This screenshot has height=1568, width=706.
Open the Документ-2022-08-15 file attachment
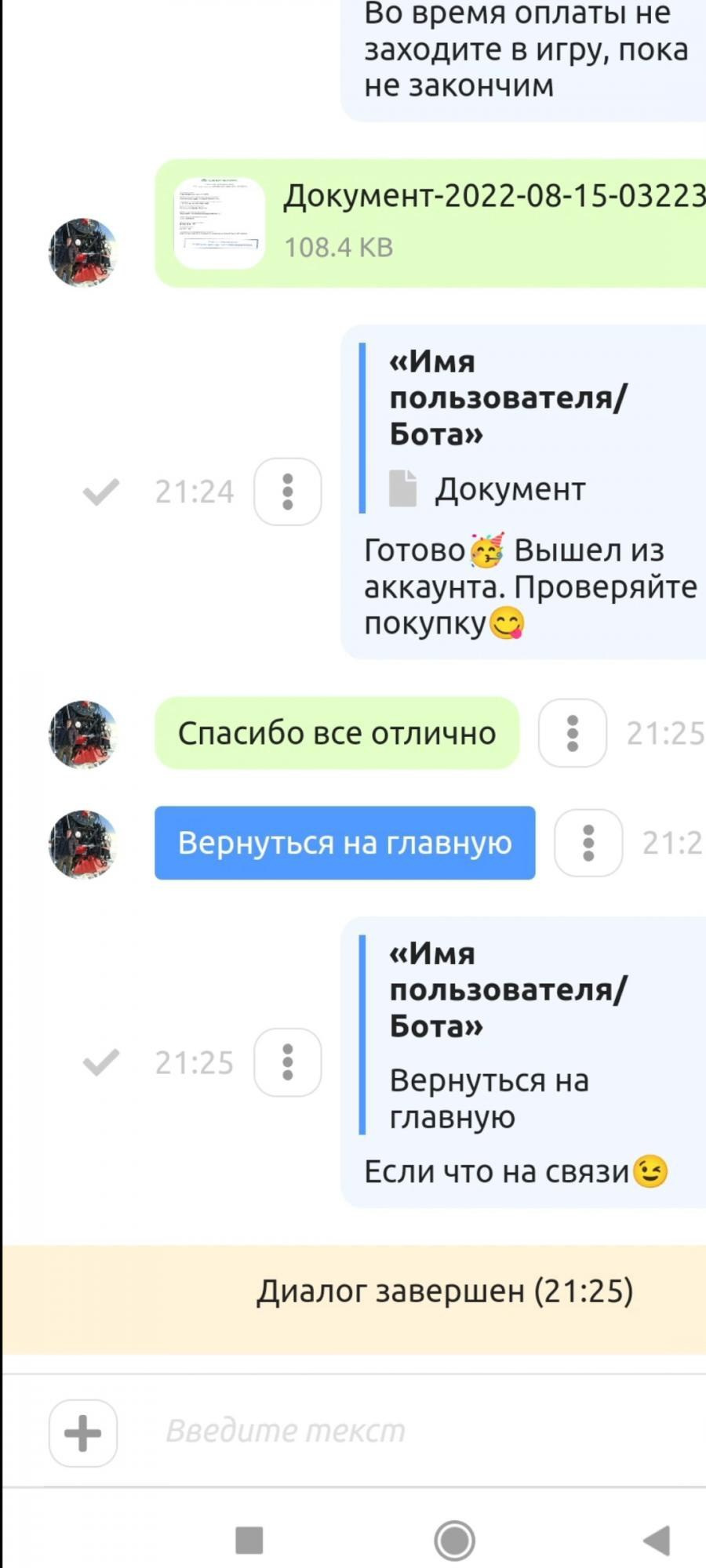coord(431,223)
